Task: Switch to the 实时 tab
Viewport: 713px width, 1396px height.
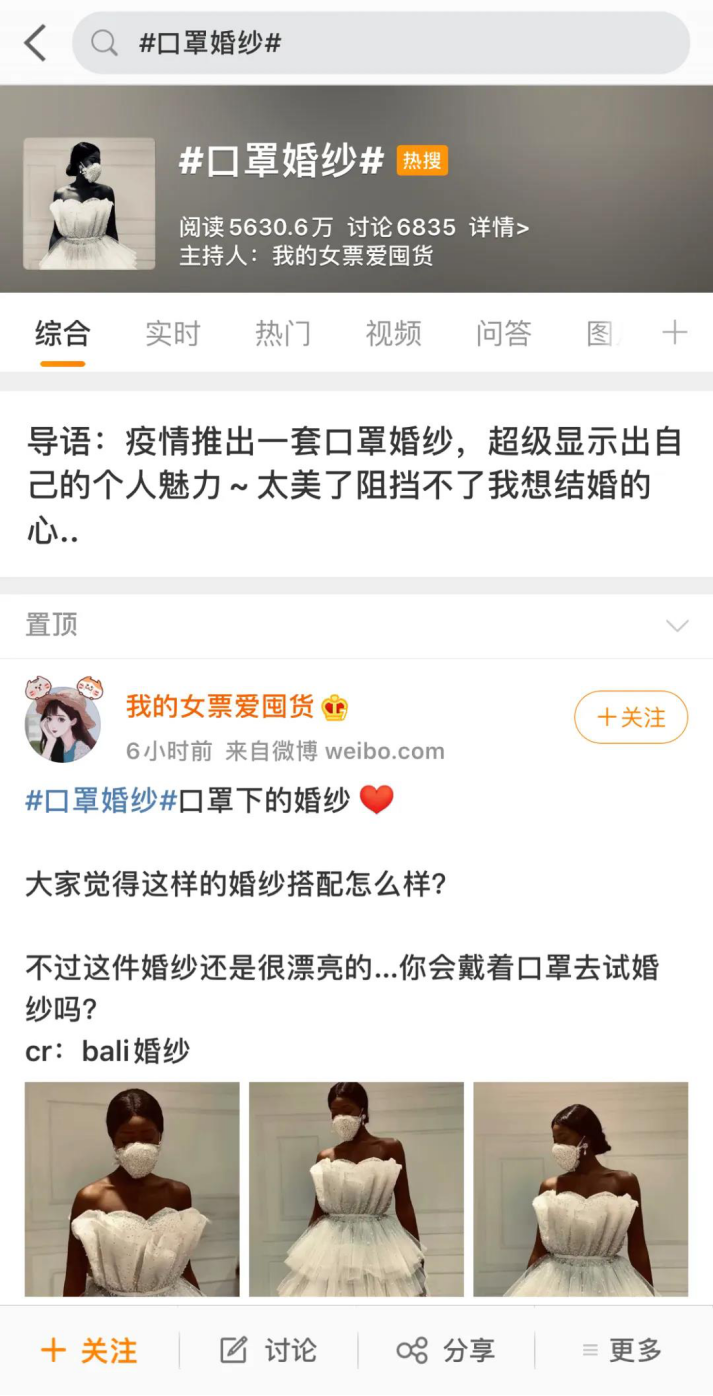Action: click(173, 333)
